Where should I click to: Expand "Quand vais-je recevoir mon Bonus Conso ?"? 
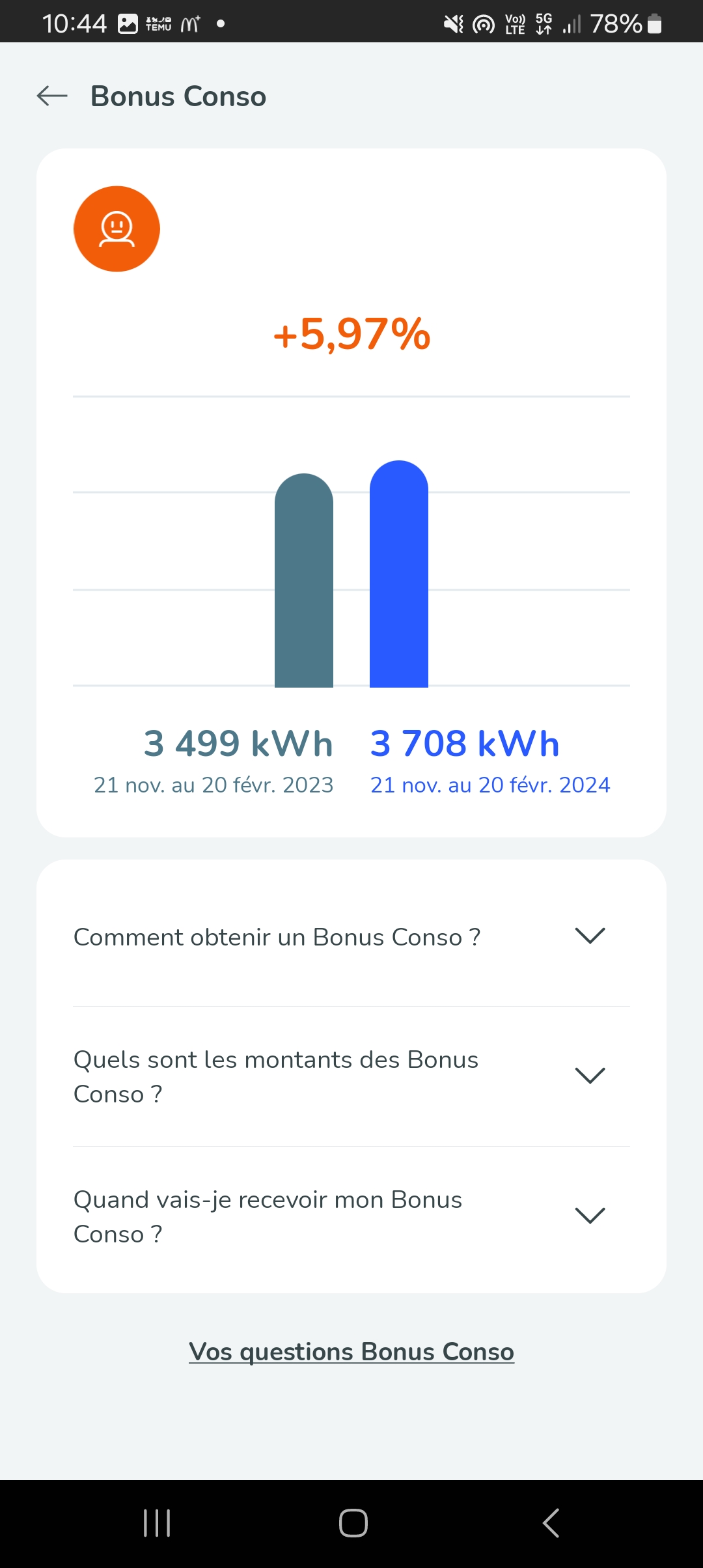pos(590,1216)
